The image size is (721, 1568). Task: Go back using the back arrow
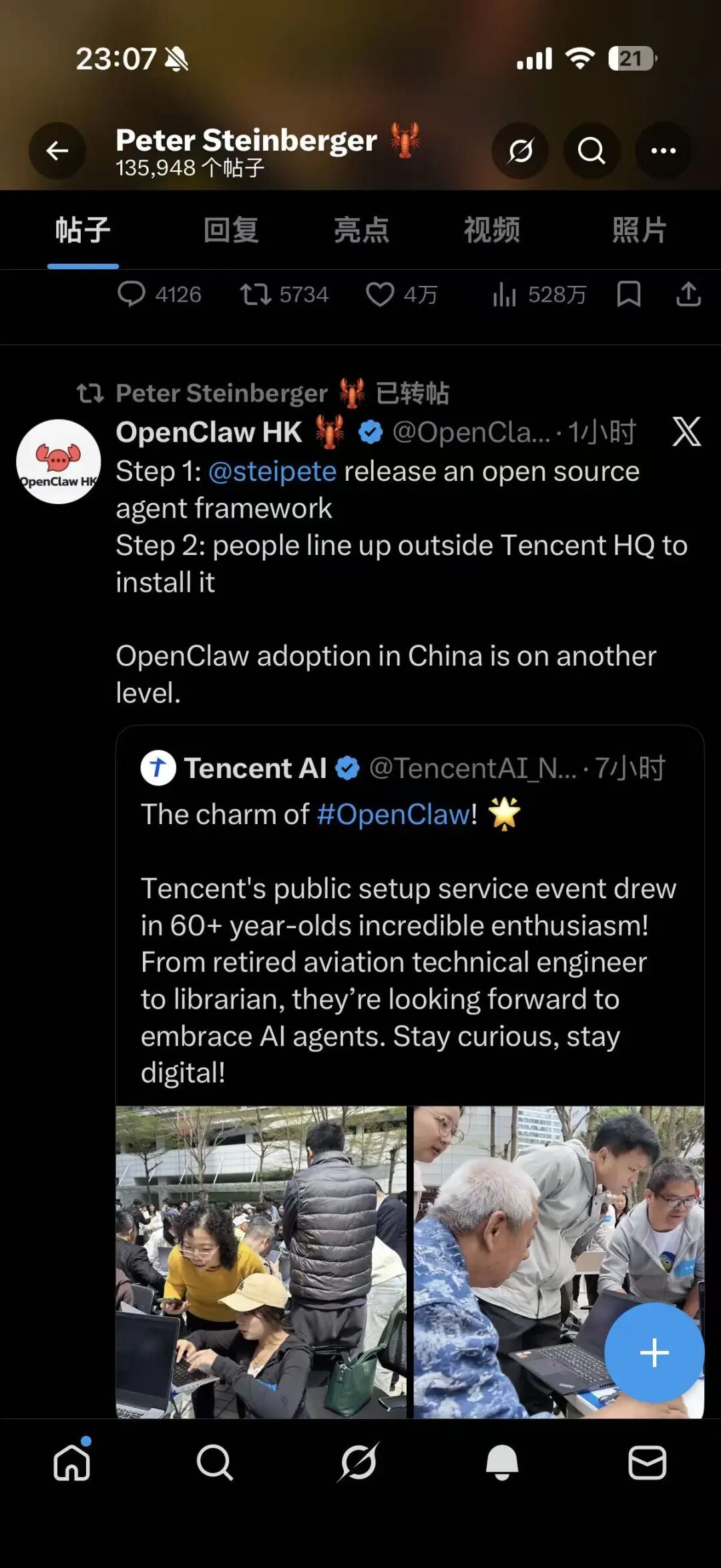[57, 150]
